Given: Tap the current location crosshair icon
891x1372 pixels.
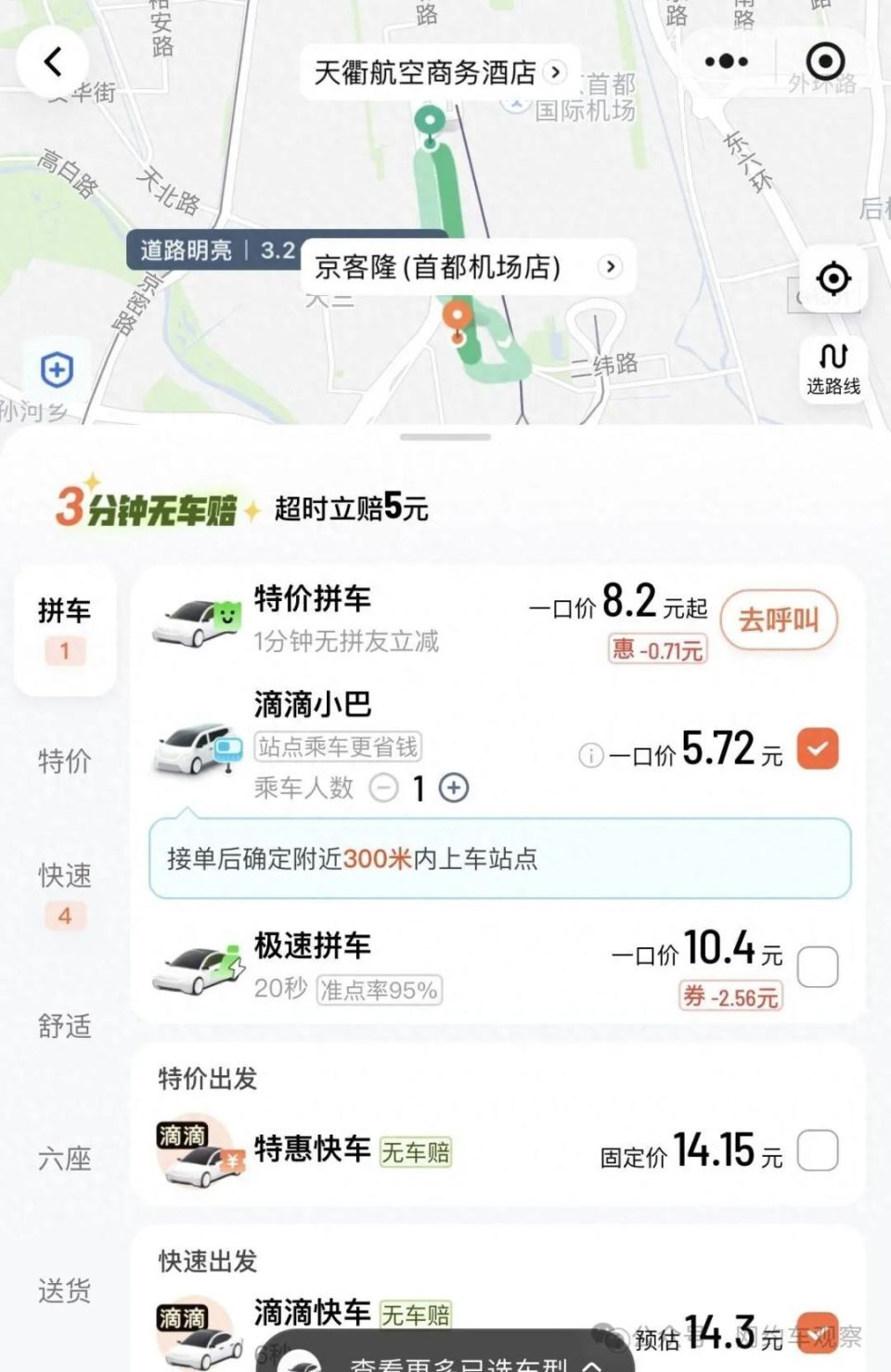Looking at the screenshot, I should (x=834, y=276).
